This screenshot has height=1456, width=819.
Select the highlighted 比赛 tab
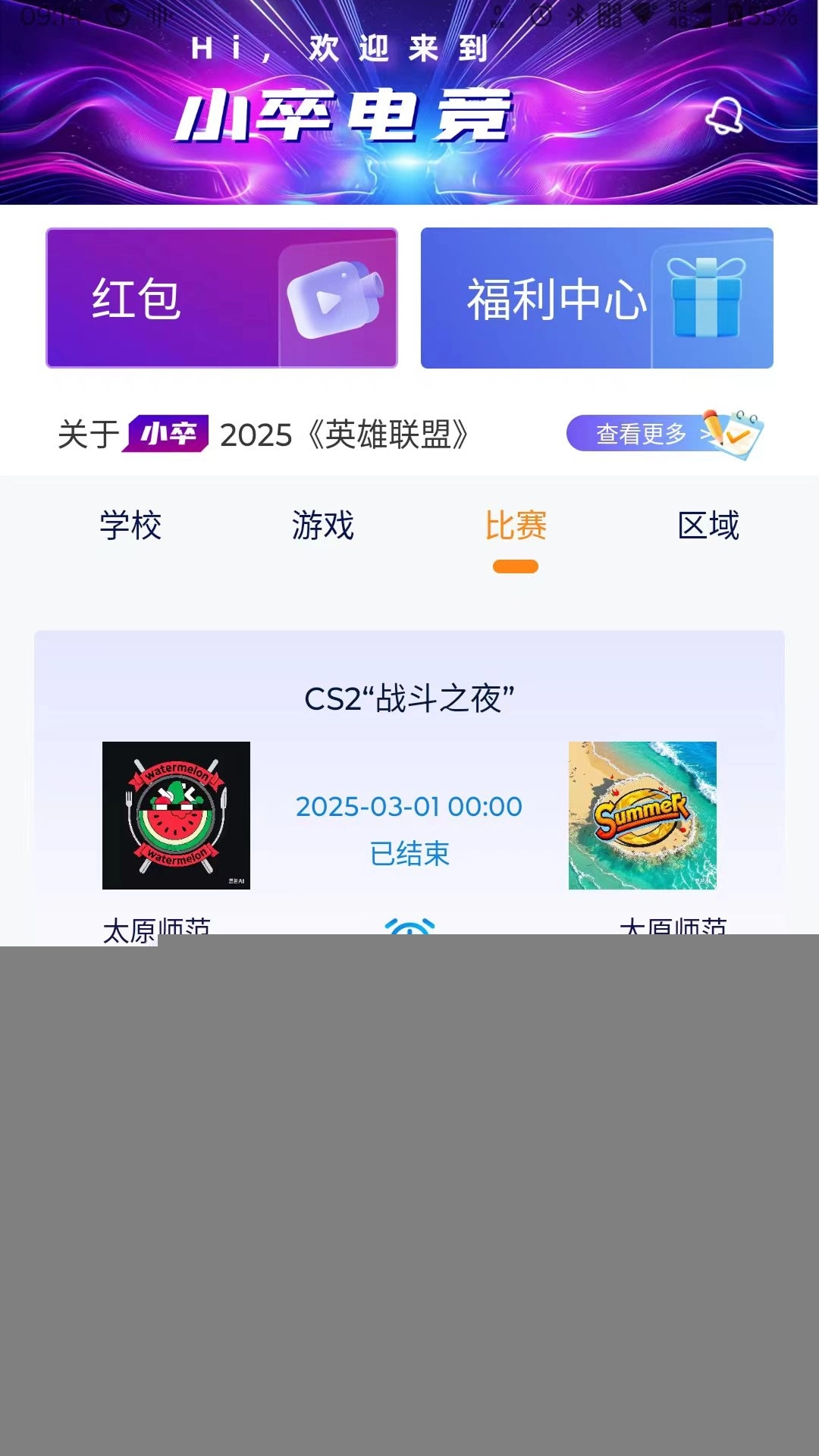click(516, 527)
